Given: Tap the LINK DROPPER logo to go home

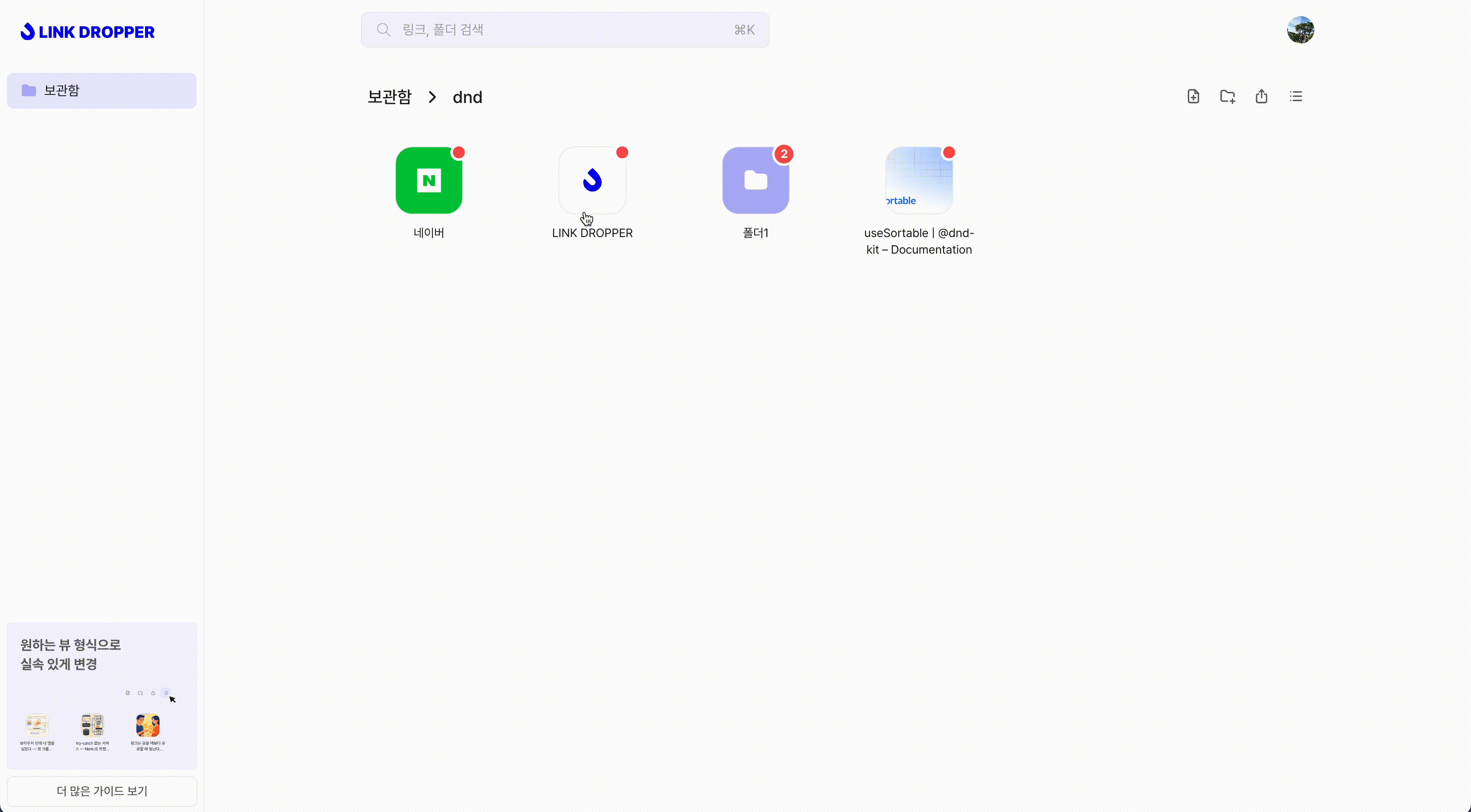Looking at the screenshot, I should tap(87, 32).
